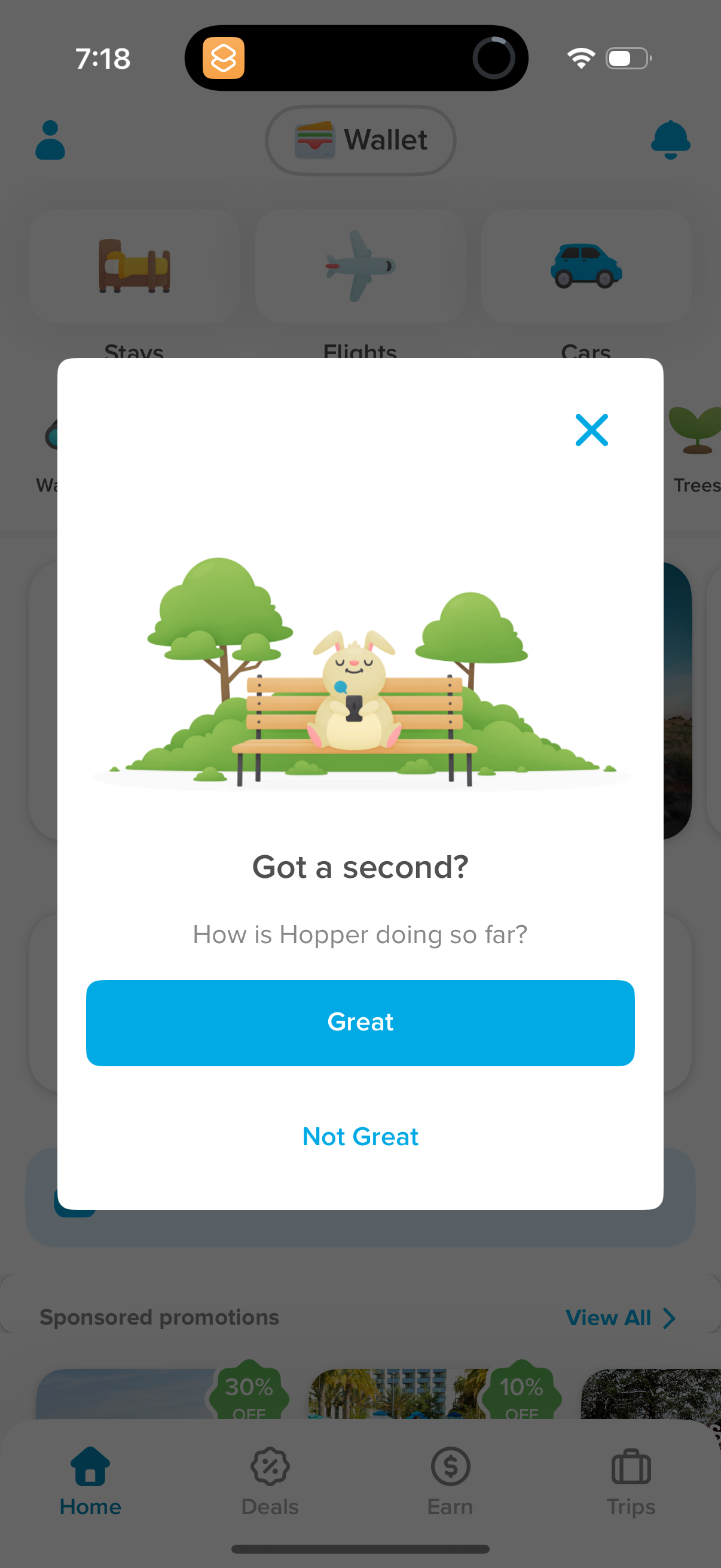
Task: Expand View All sponsored promotions
Action: coord(621,1318)
